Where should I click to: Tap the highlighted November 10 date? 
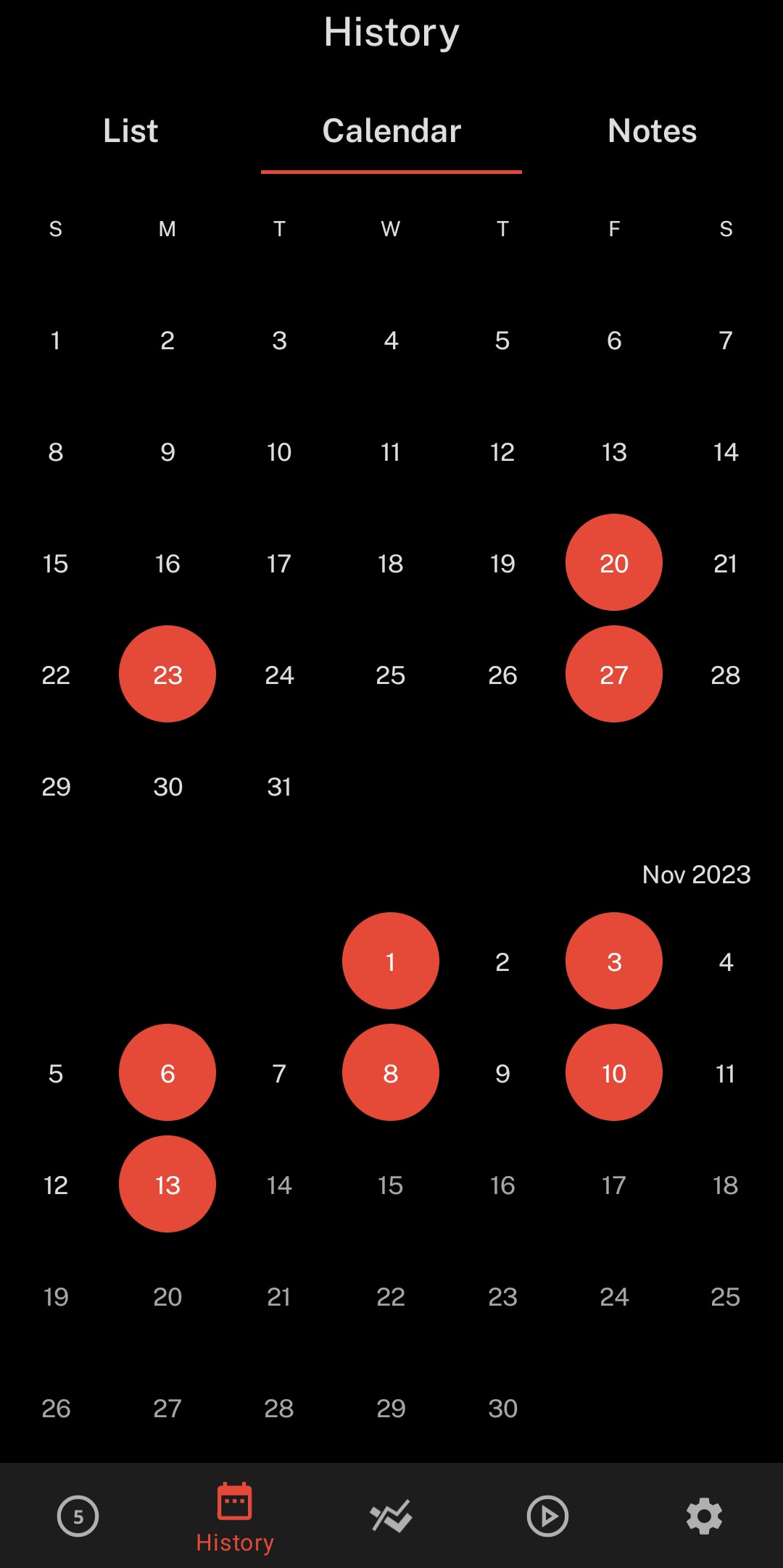pos(614,1072)
